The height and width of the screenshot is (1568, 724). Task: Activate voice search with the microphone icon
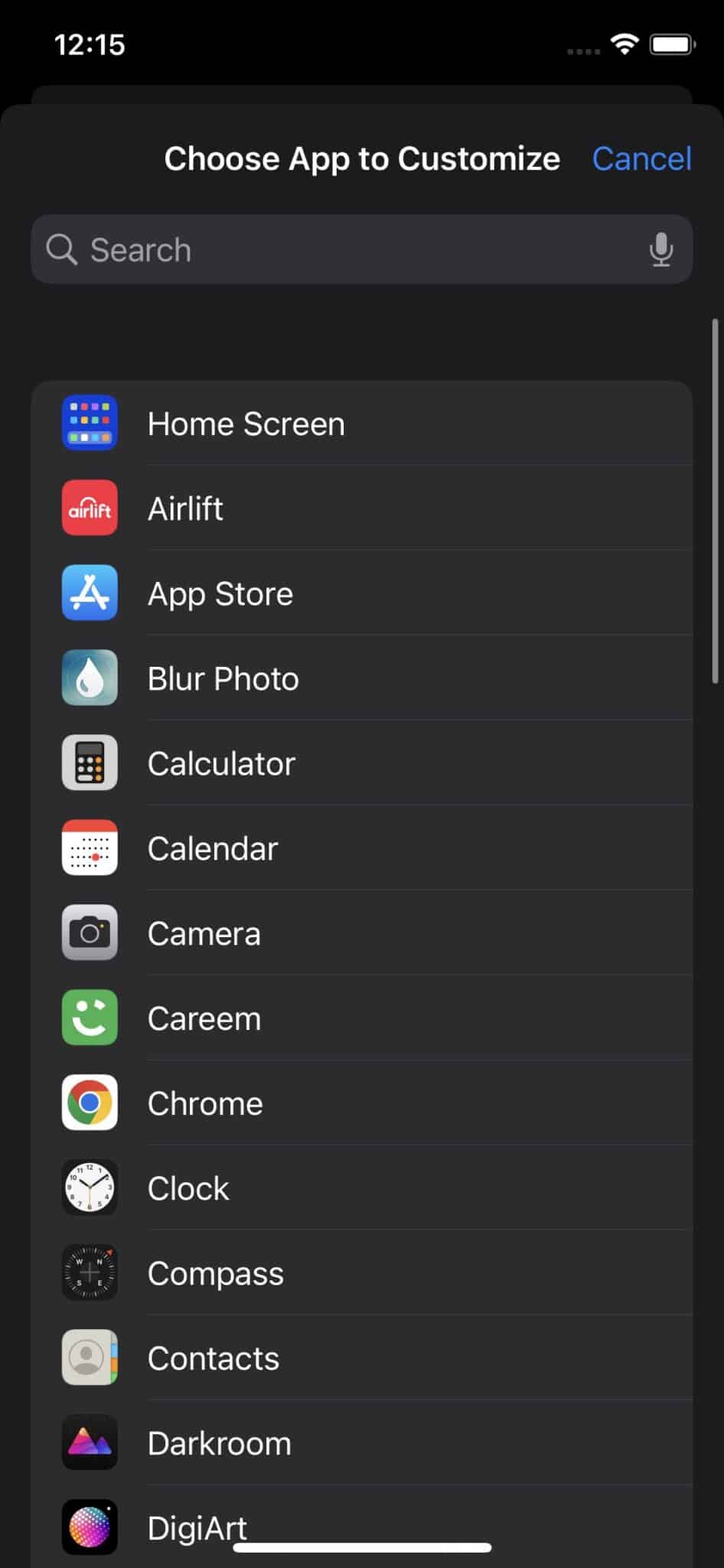660,249
